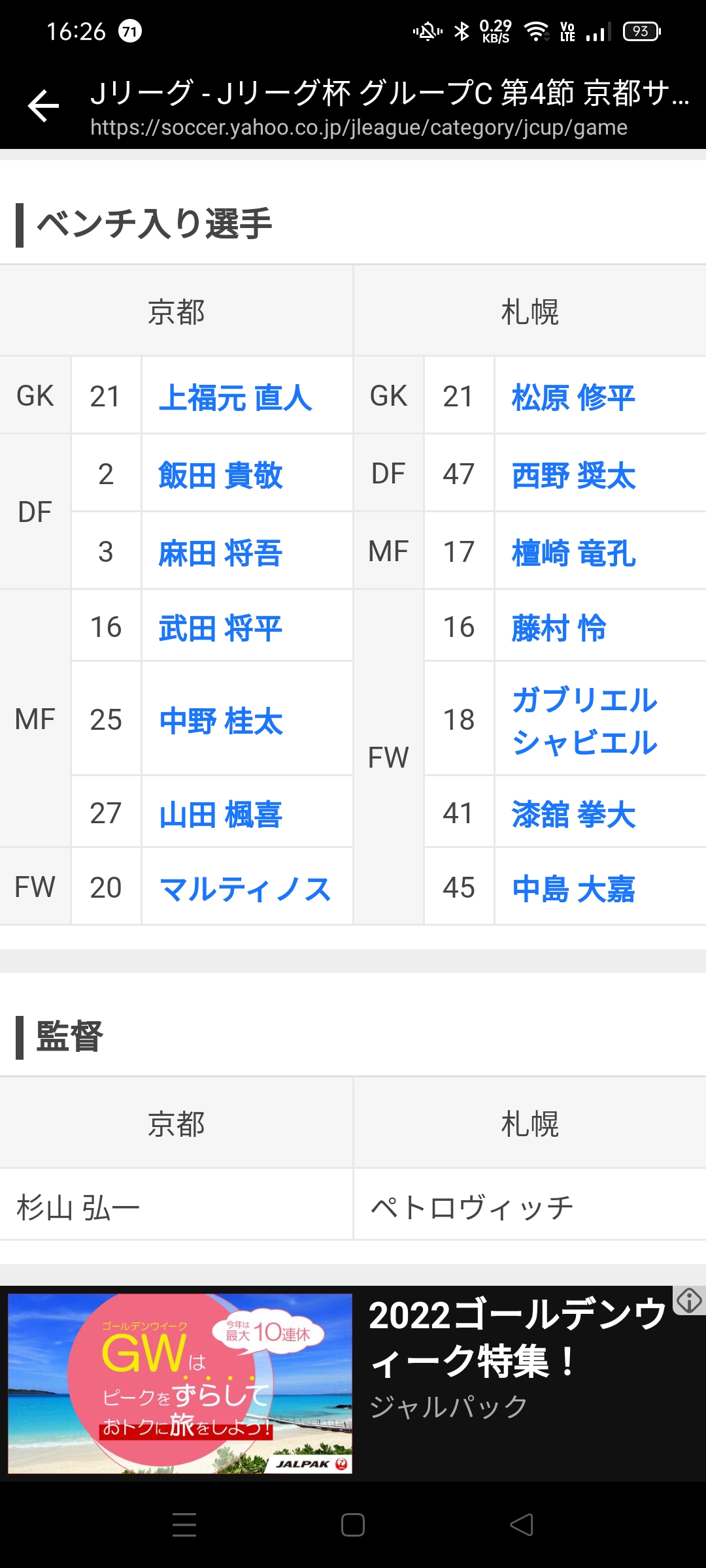Open player page for マルティノス

(x=245, y=889)
